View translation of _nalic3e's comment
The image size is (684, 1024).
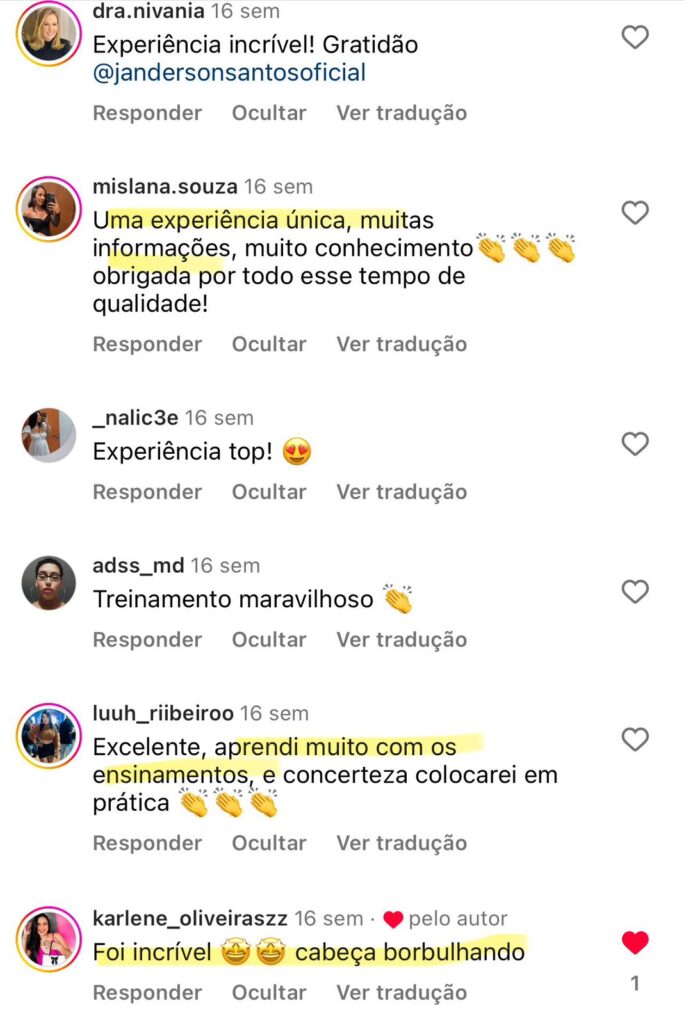[401, 492]
